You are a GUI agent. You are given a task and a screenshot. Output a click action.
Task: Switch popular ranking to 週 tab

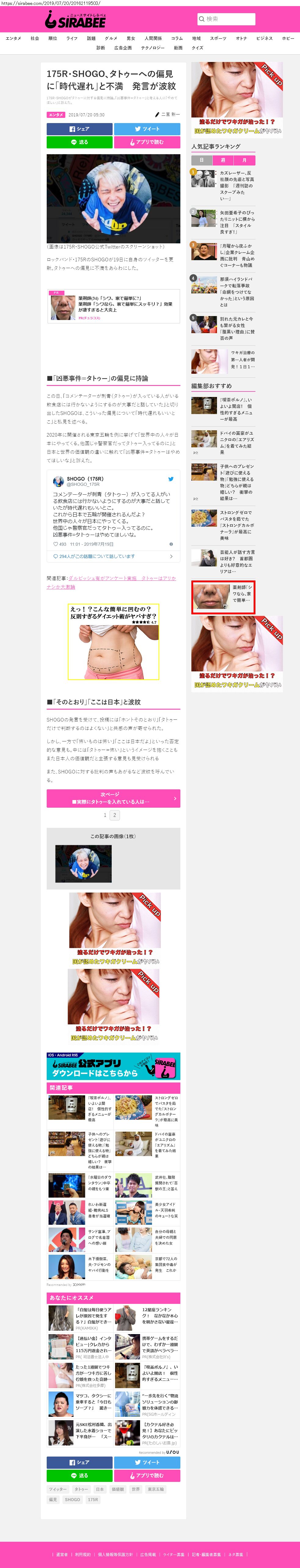click(x=223, y=160)
